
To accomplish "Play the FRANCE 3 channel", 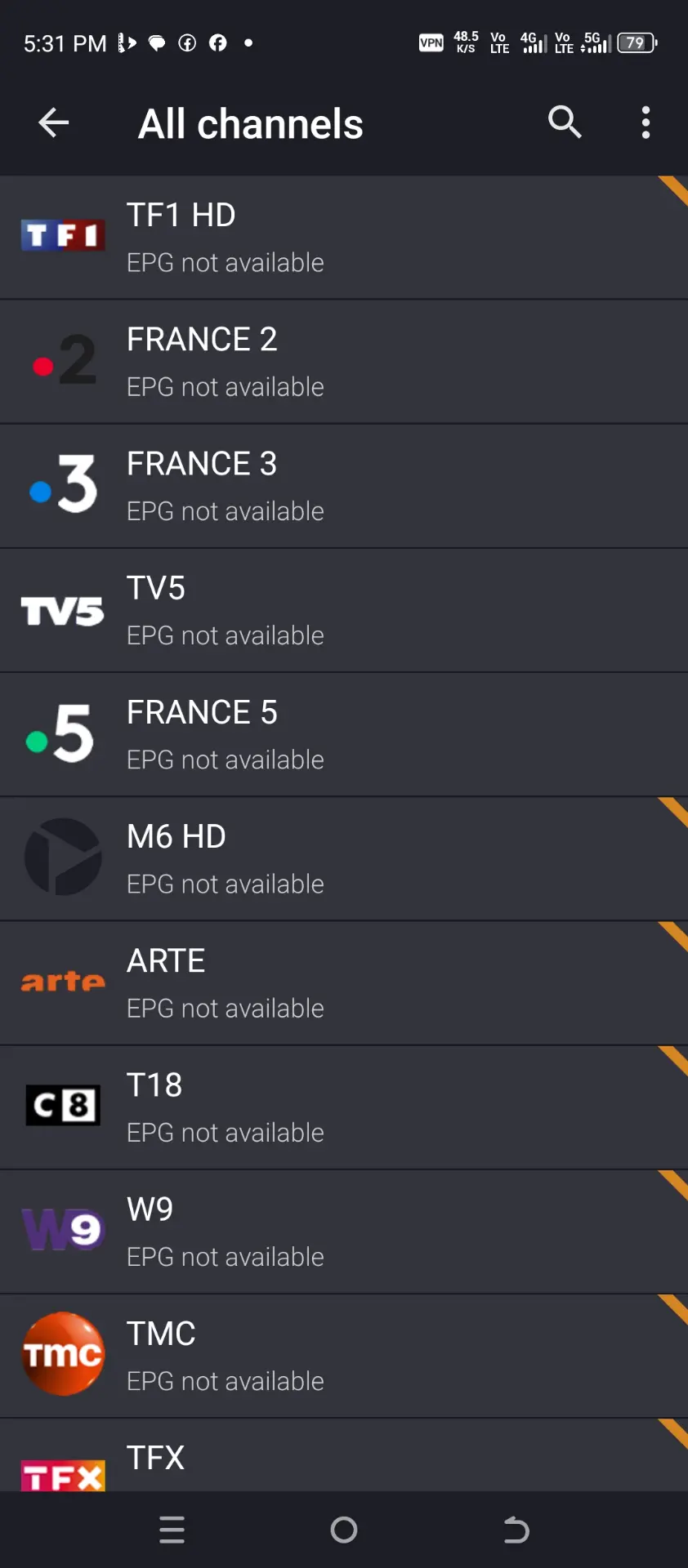I will coord(344,486).
